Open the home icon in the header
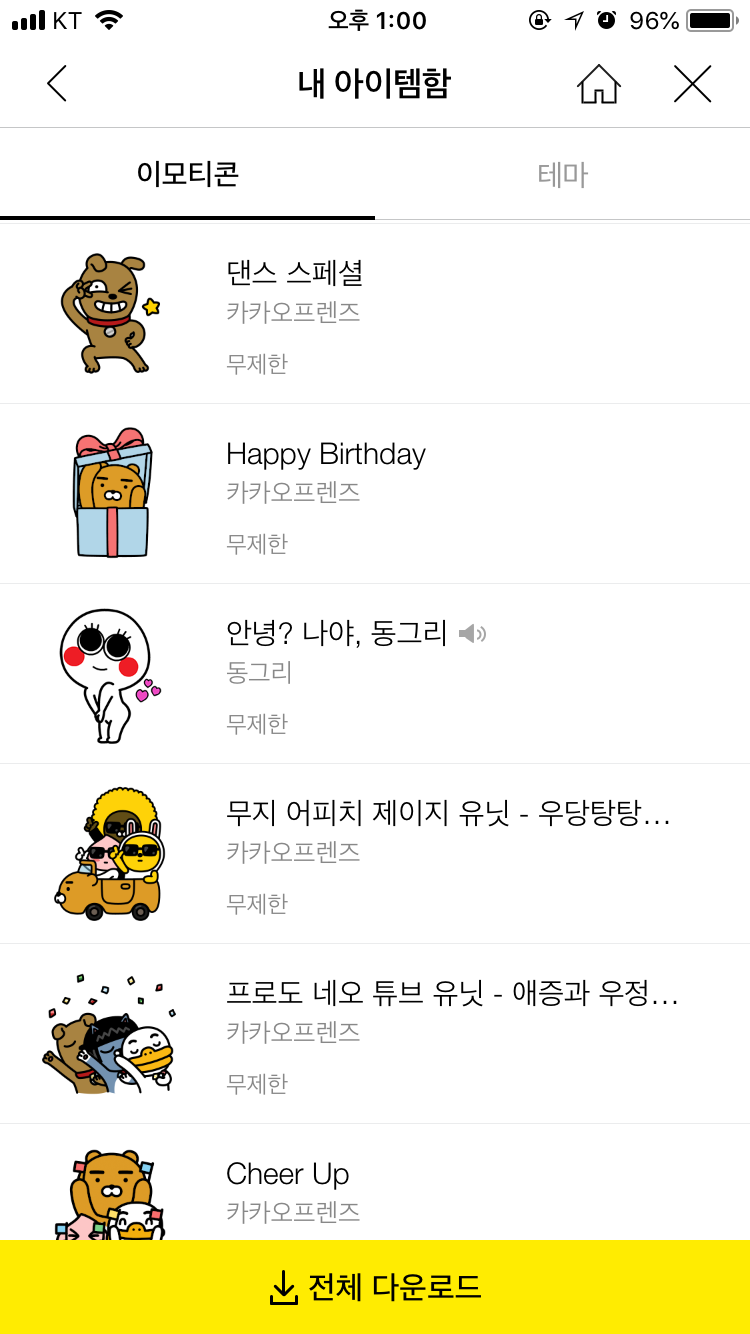 pos(599,84)
